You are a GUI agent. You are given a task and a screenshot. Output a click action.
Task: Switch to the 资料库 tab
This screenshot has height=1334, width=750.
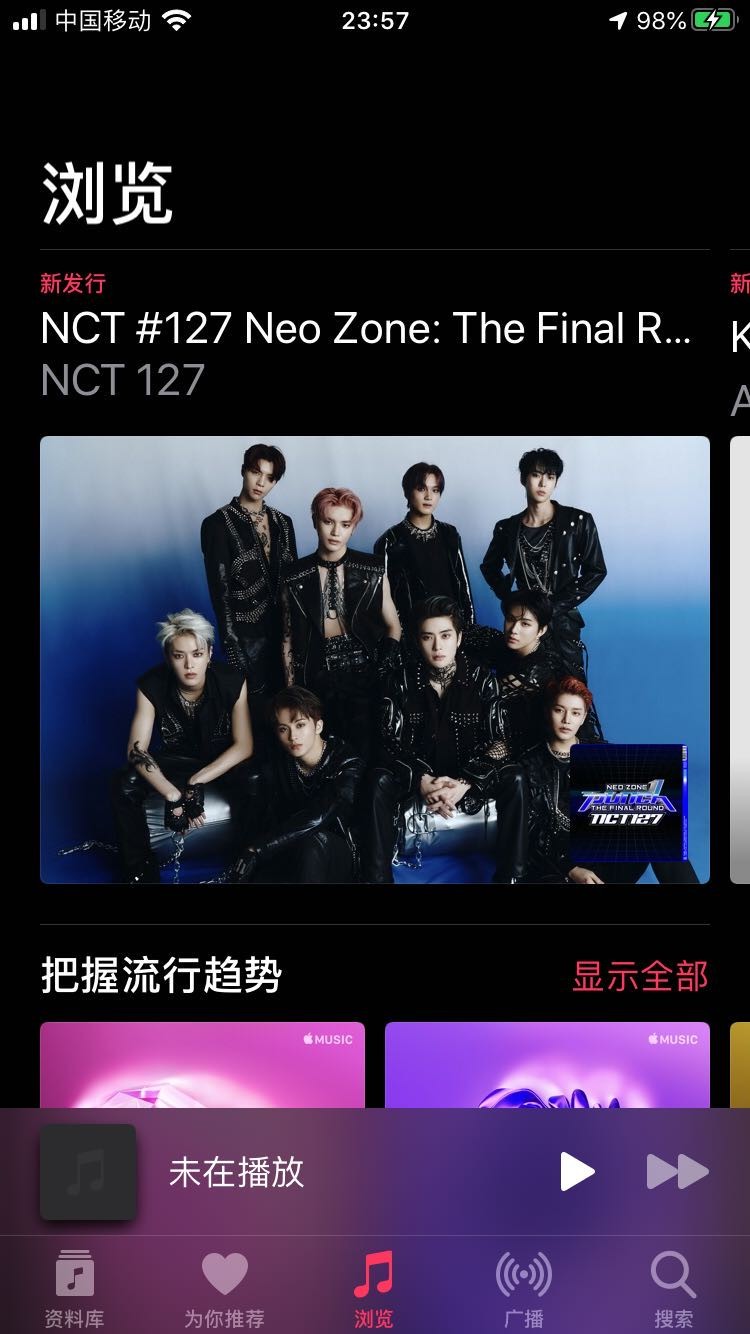(74, 1288)
